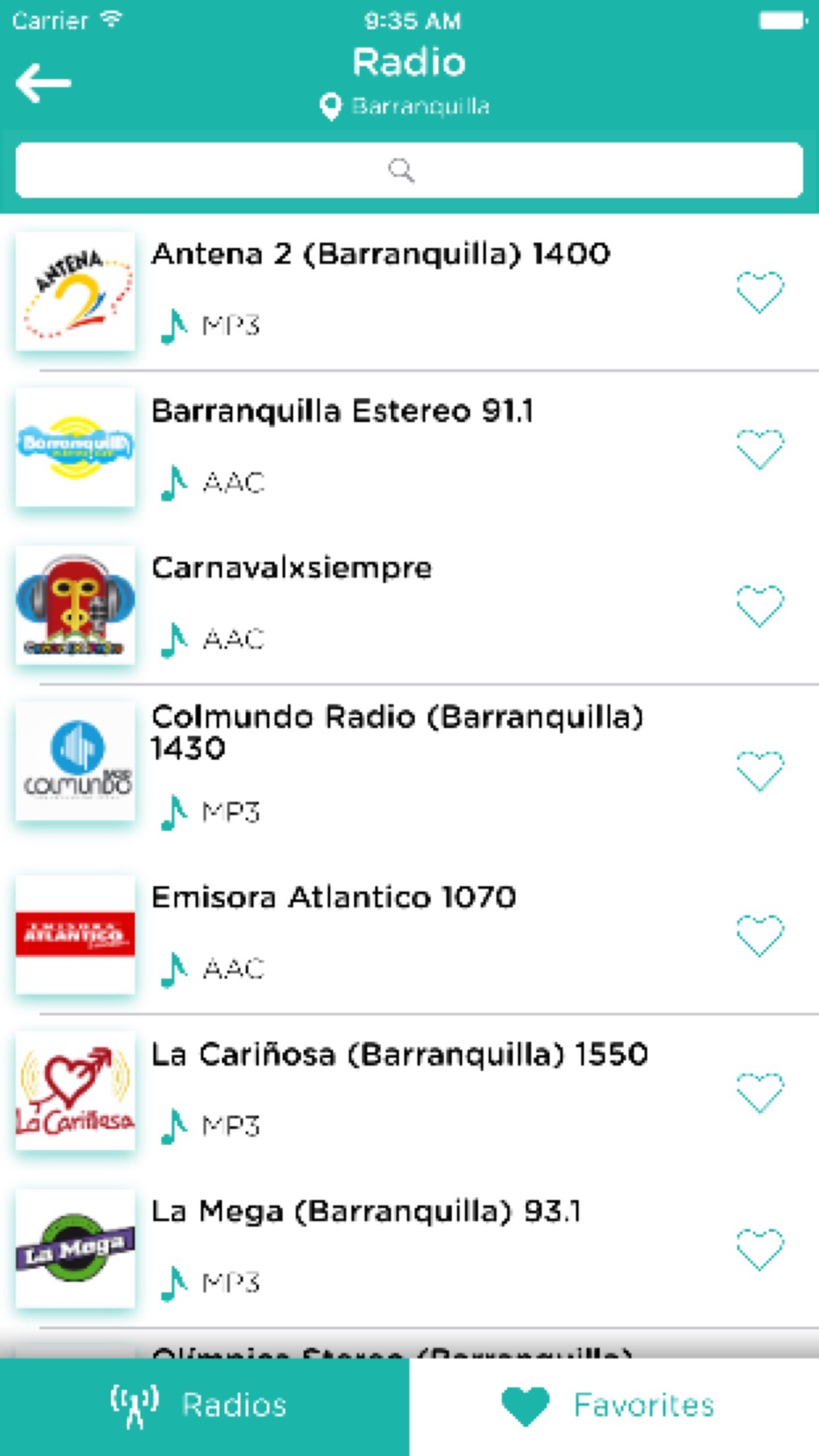The width and height of the screenshot is (819, 1456).
Task: Favorite La Mega station heart
Action: pyautogui.click(x=759, y=1249)
